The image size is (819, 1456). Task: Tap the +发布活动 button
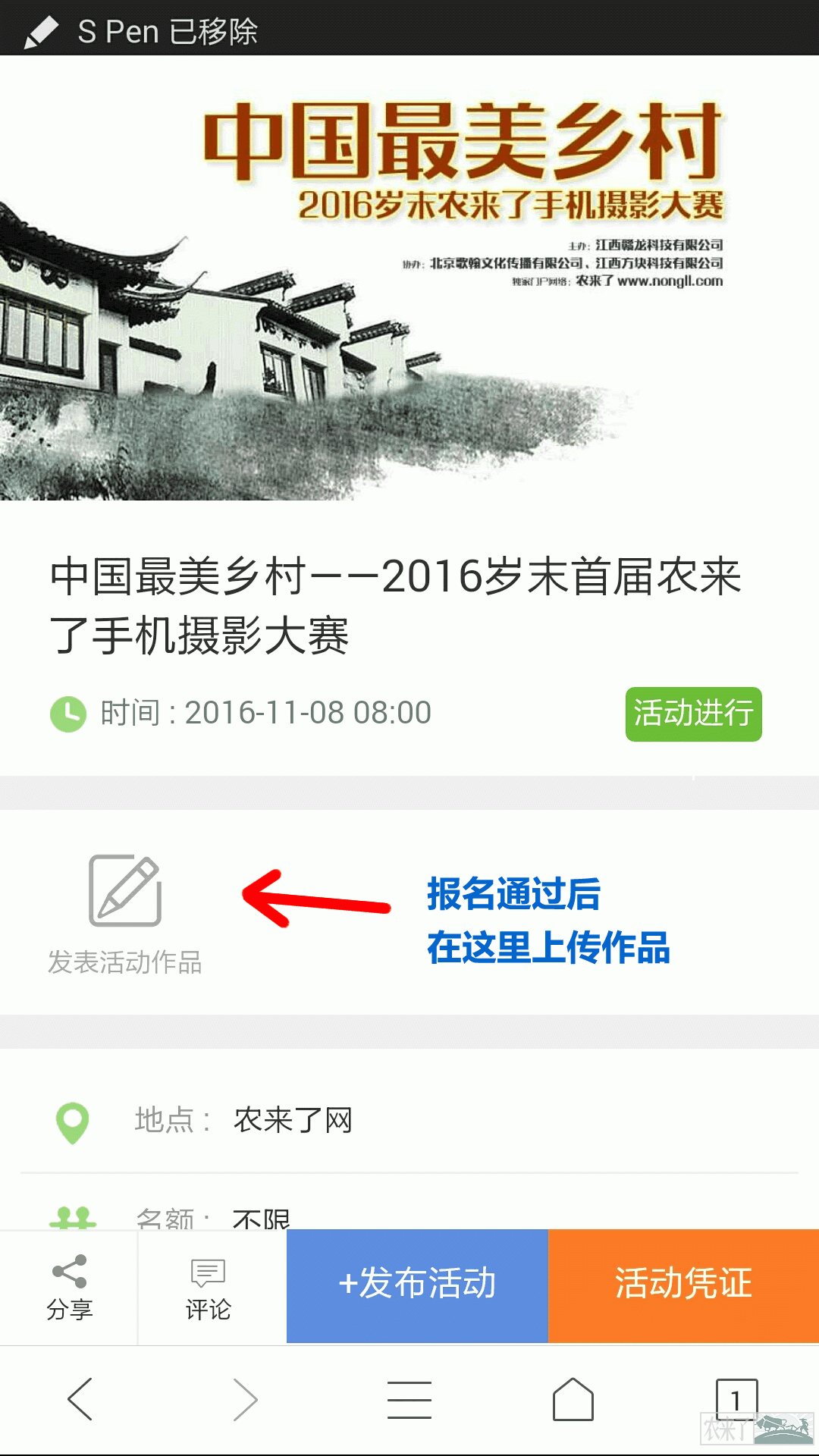(417, 1285)
